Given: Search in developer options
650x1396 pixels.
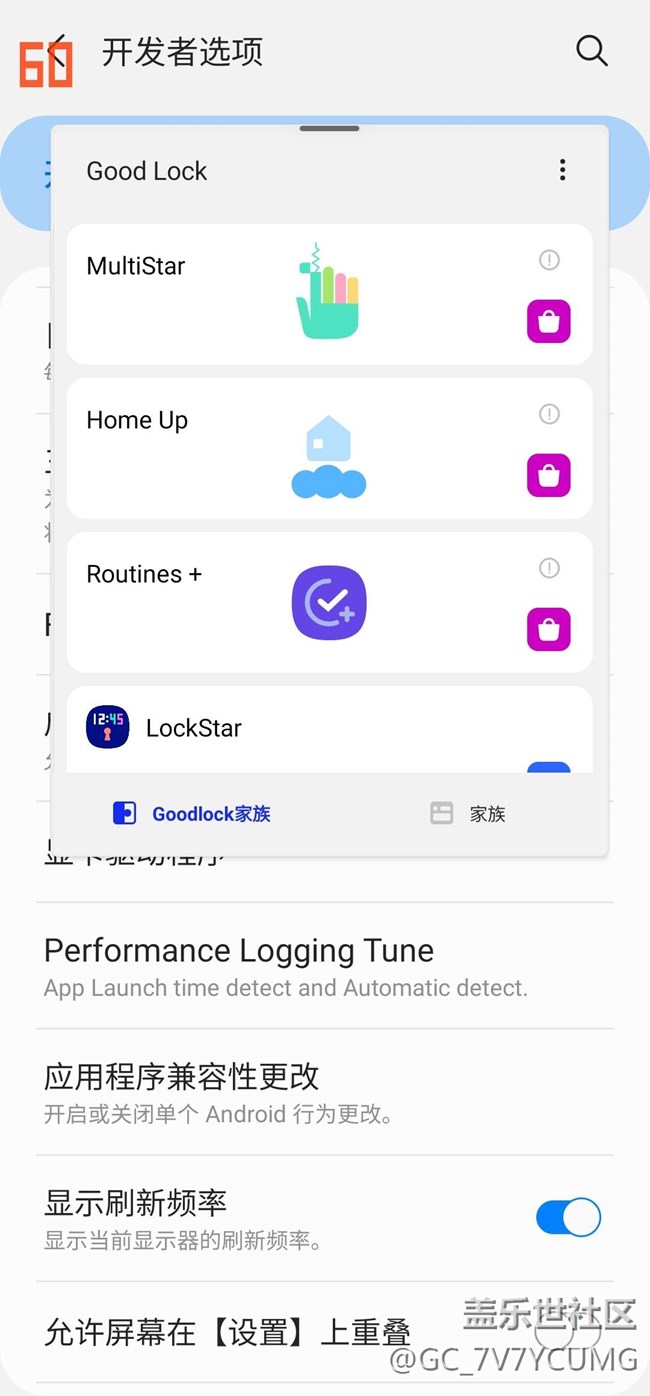Looking at the screenshot, I should 591,51.
